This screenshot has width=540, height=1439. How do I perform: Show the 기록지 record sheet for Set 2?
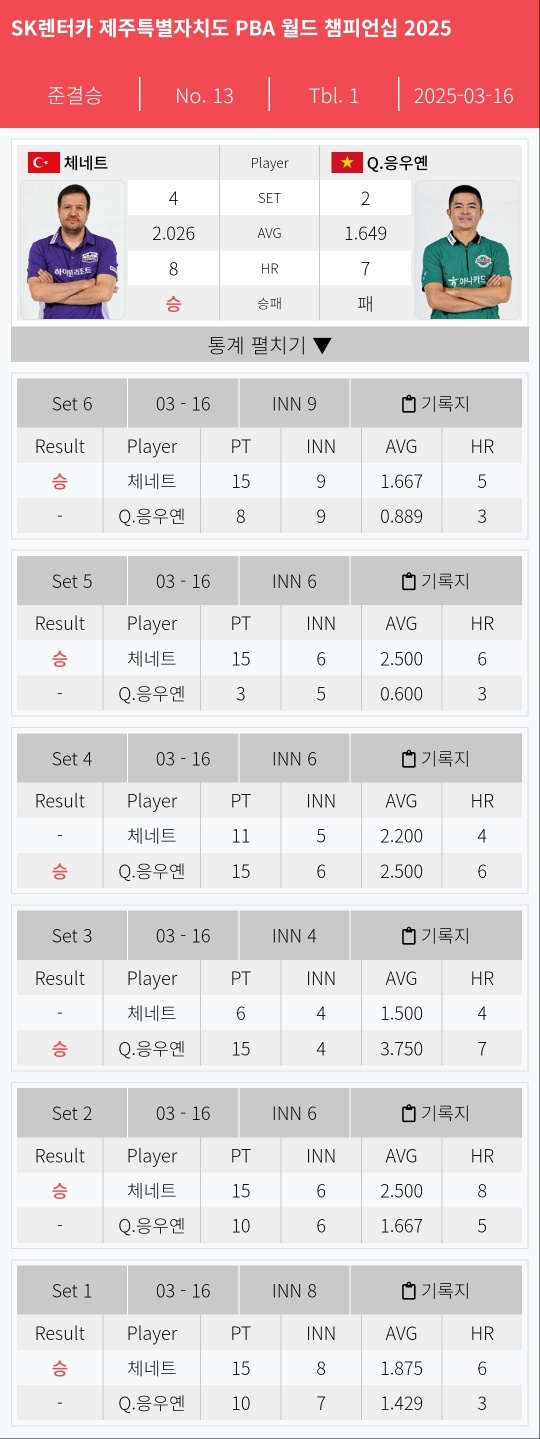pyautogui.click(x=435, y=1113)
